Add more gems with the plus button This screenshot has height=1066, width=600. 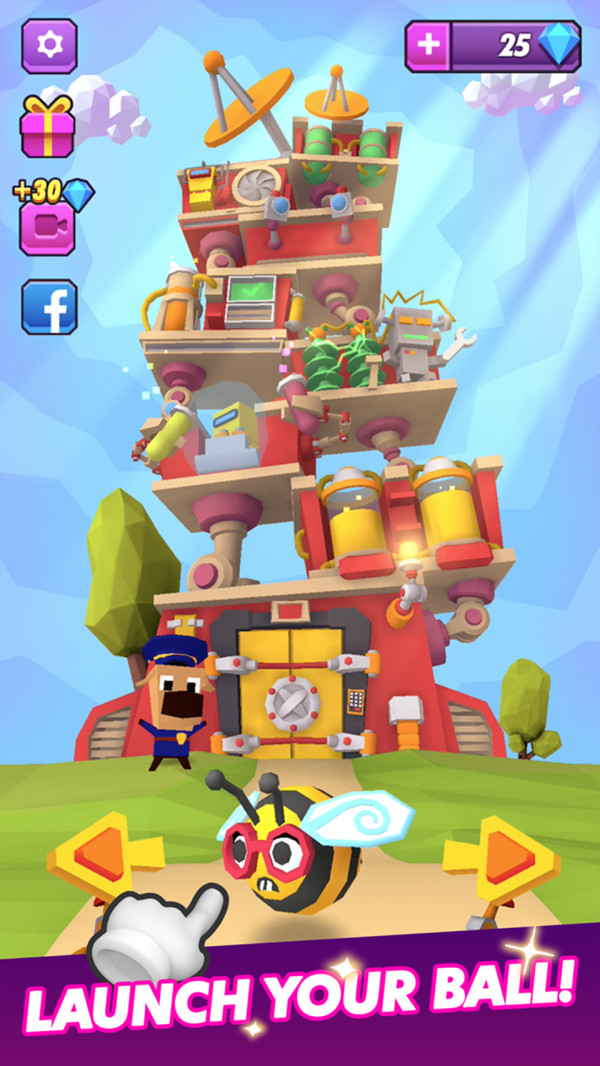point(428,46)
